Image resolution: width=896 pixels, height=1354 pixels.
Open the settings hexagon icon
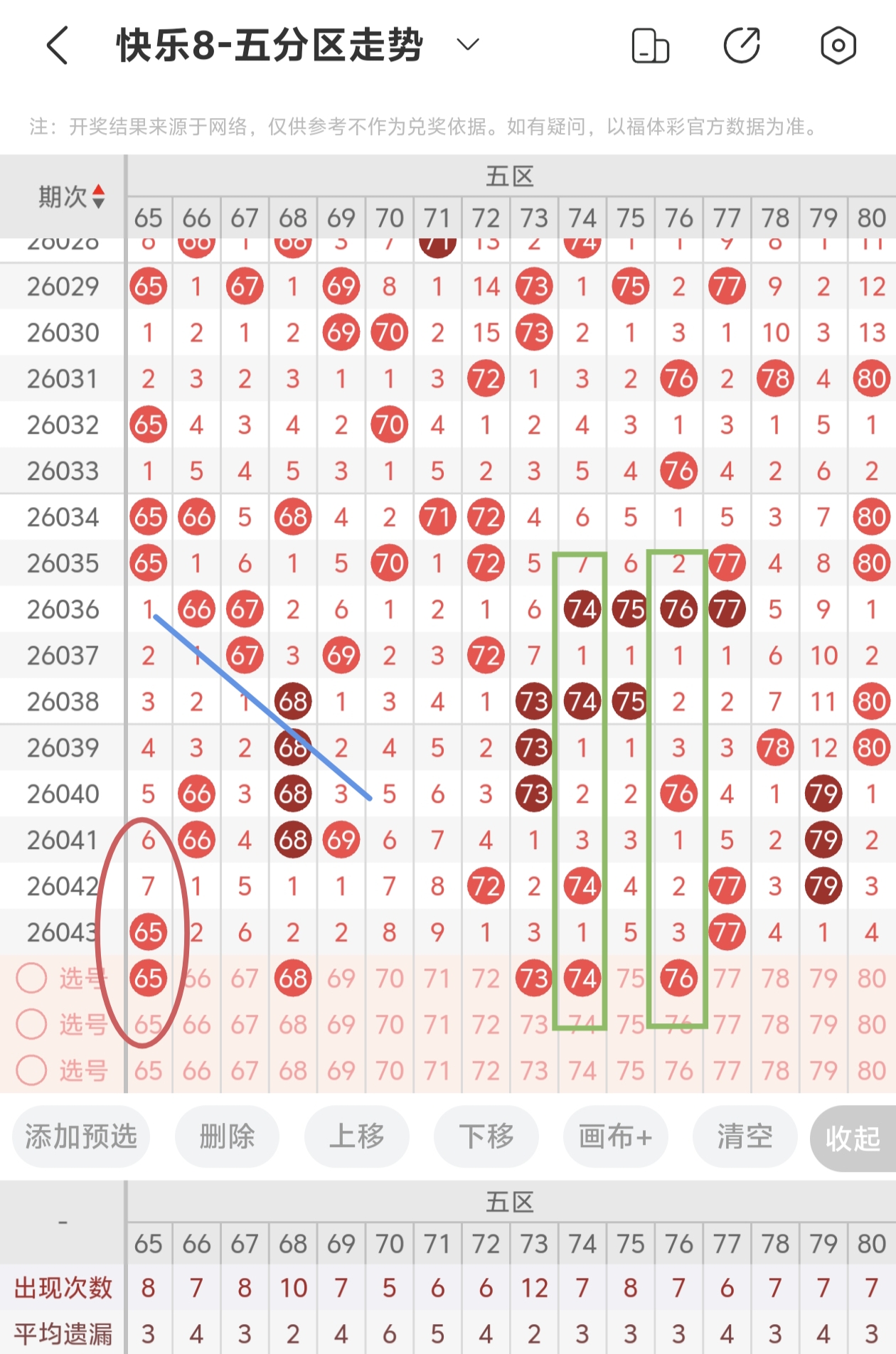point(838,46)
